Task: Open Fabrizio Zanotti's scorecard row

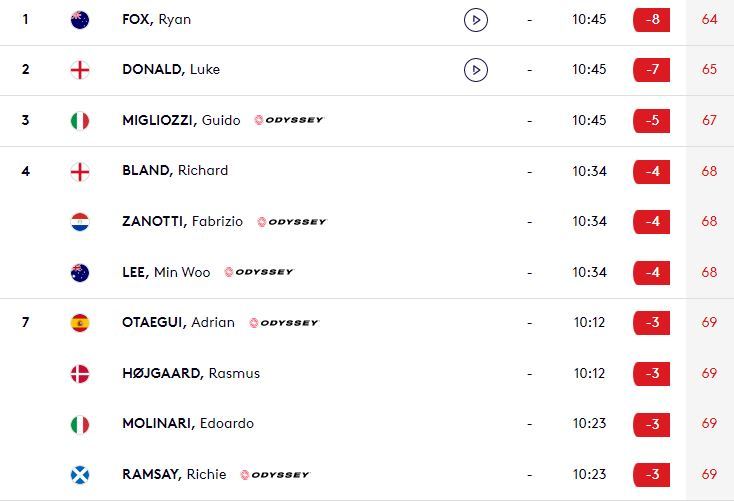Action: pyautogui.click(x=182, y=222)
